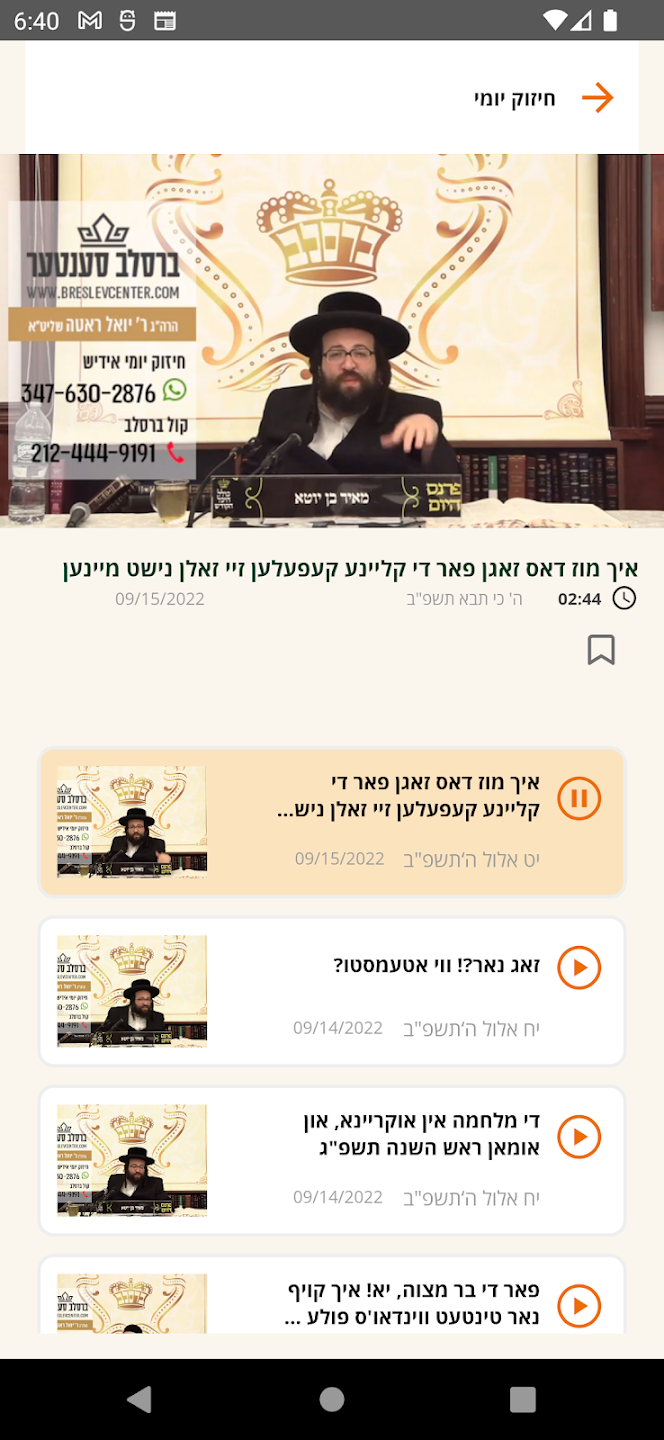Play the זאג נאר?! ווי אטעמסטו? video

pyautogui.click(x=579, y=968)
